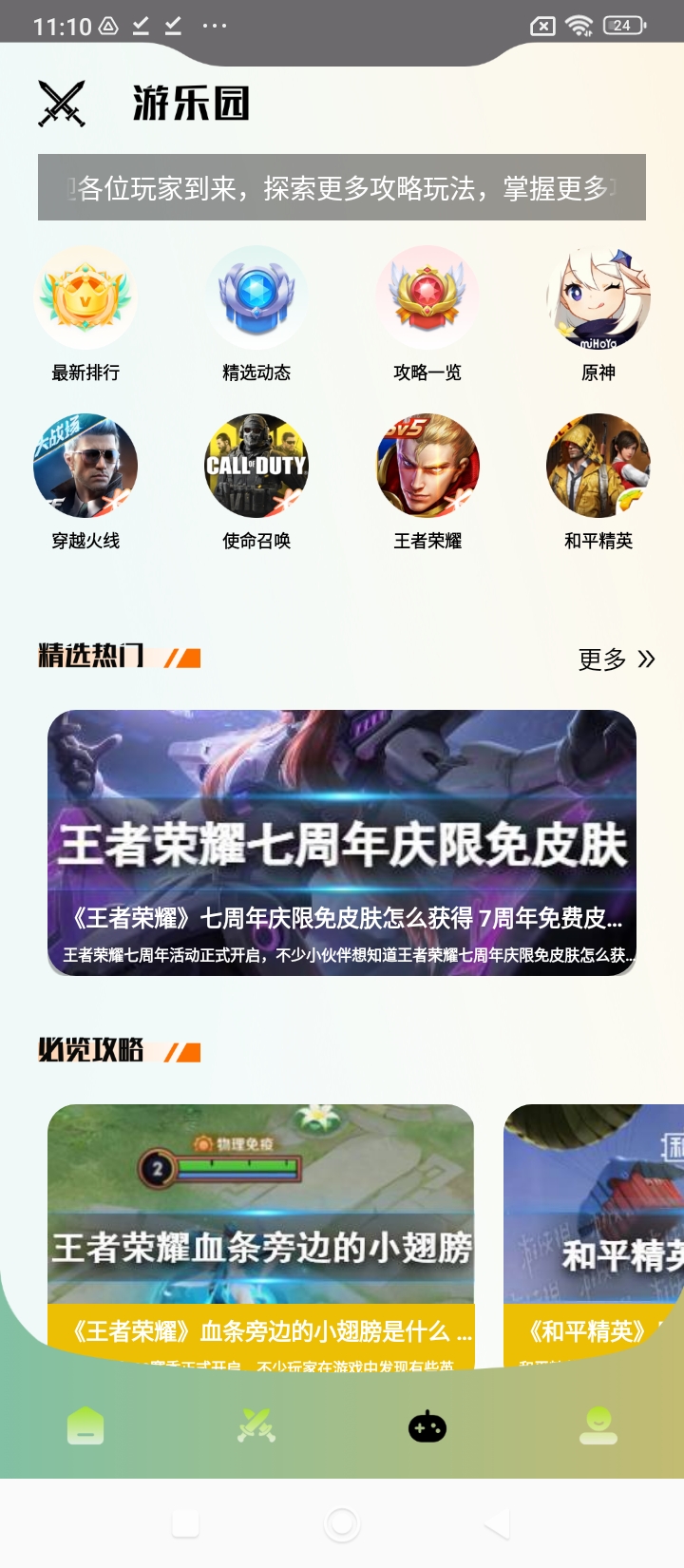684x1568 pixels.
Task: Tap the system back button
Action: tap(497, 1524)
